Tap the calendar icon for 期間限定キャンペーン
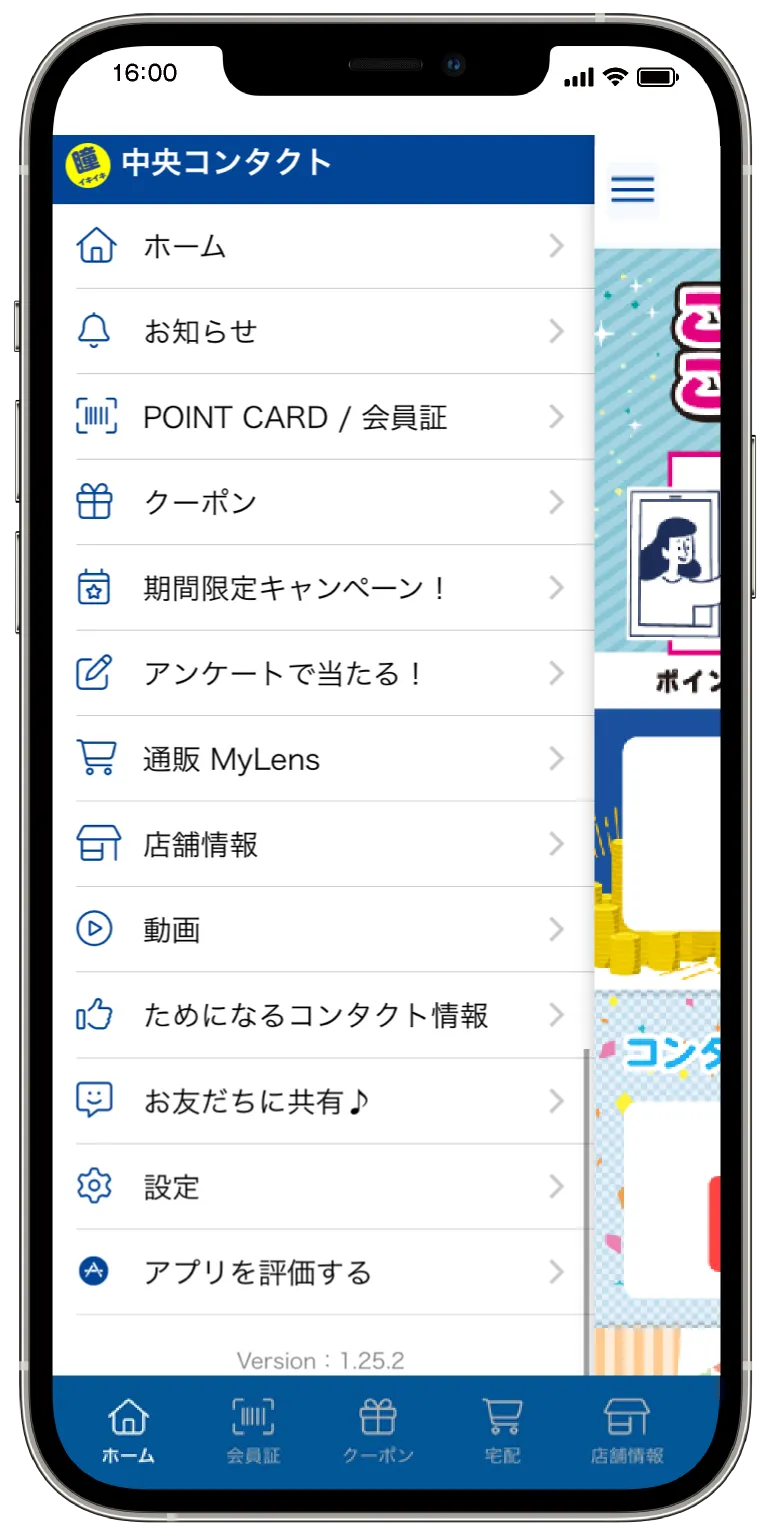Viewport: 768px width, 1533px height. coord(95,588)
